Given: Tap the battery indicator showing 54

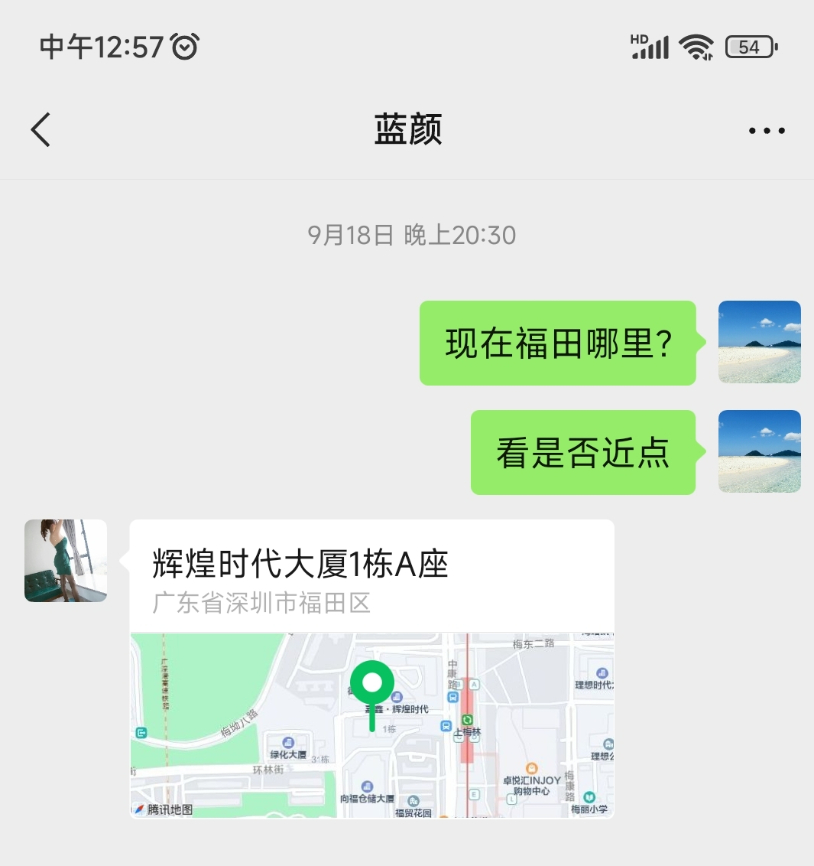Looking at the screenshot, I should pos(748,46).
